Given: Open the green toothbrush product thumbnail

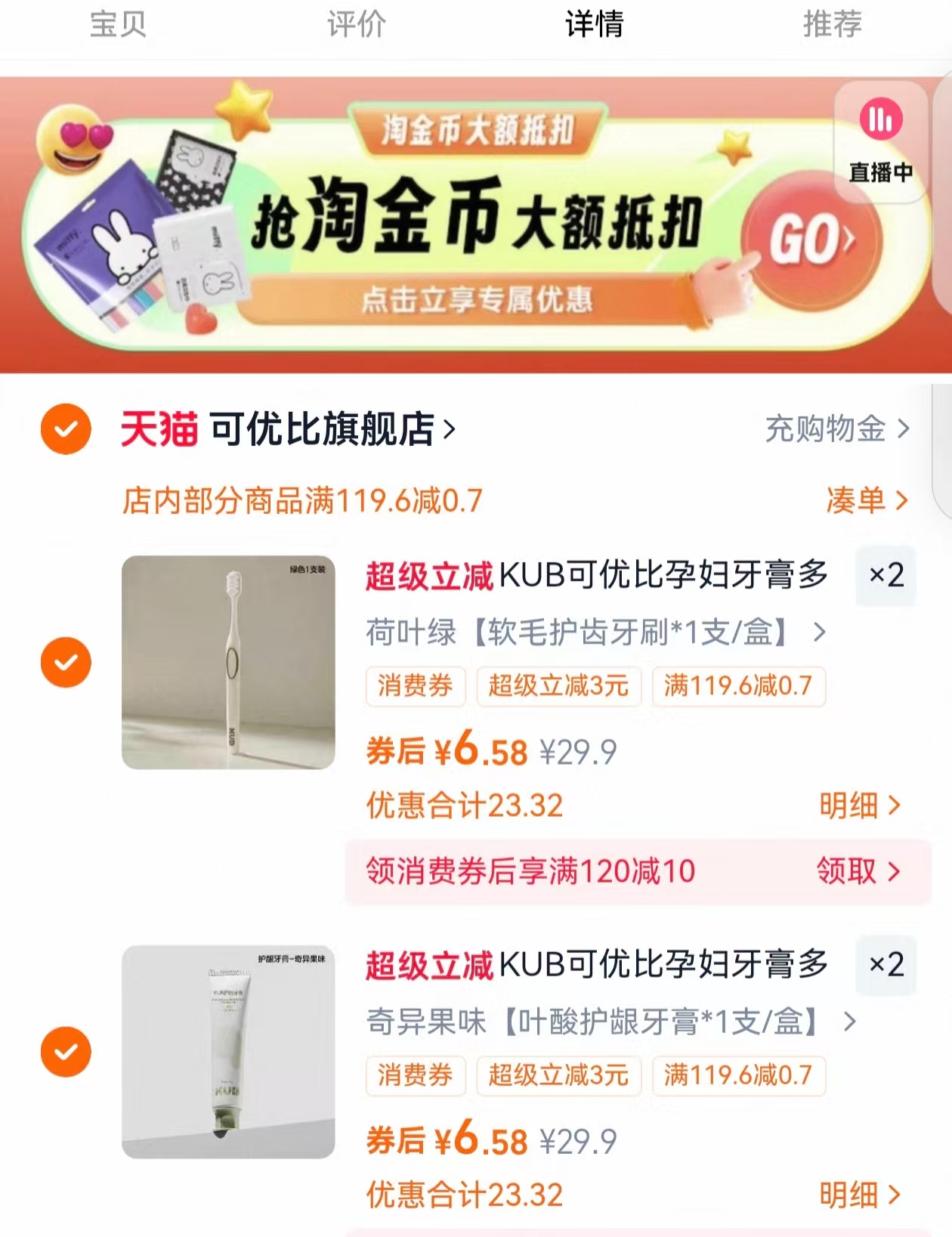Looking at the screenshot, I should coord(228,663).
